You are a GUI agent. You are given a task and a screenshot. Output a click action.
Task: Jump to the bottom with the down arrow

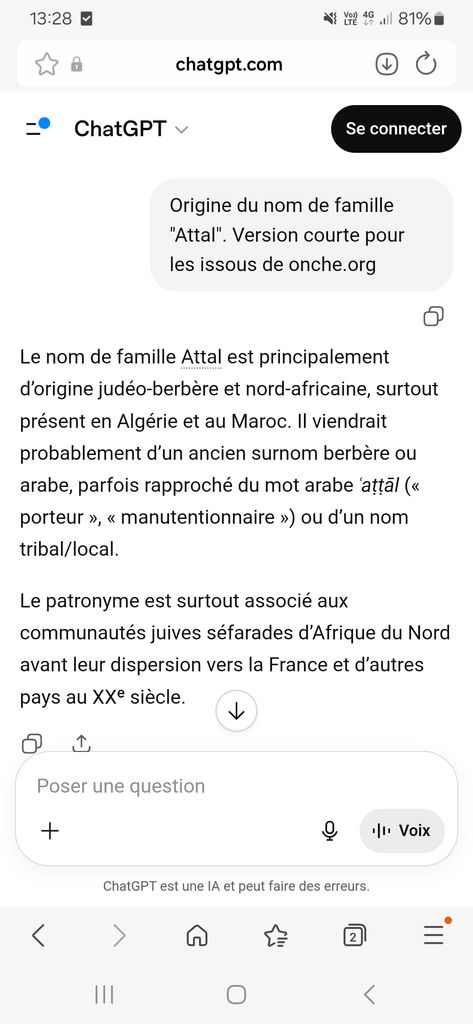pos(236,711)
